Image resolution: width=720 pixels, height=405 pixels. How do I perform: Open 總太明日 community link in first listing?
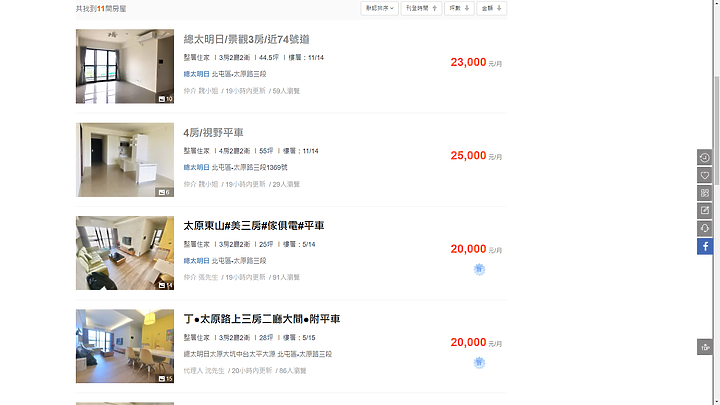coord(196,74)
